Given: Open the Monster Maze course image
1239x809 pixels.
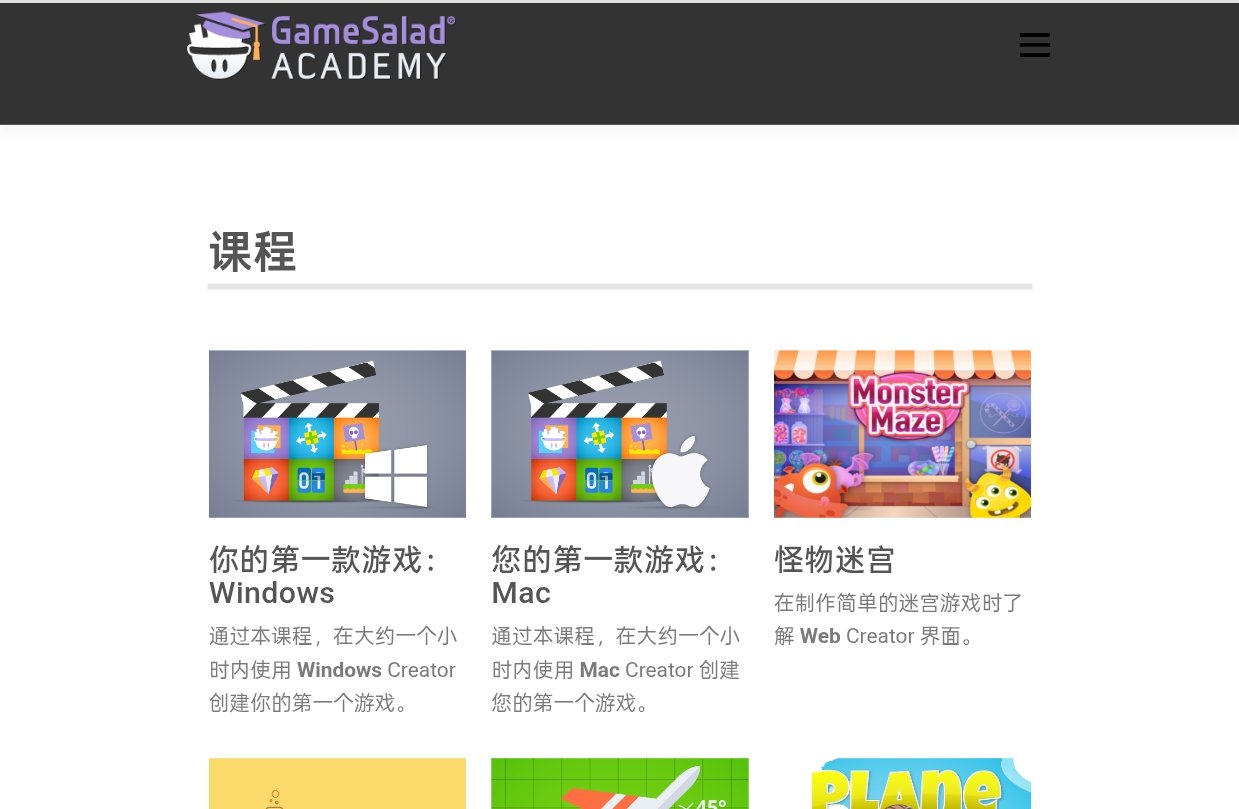Looking at the screenshot, I should [902, 433].
